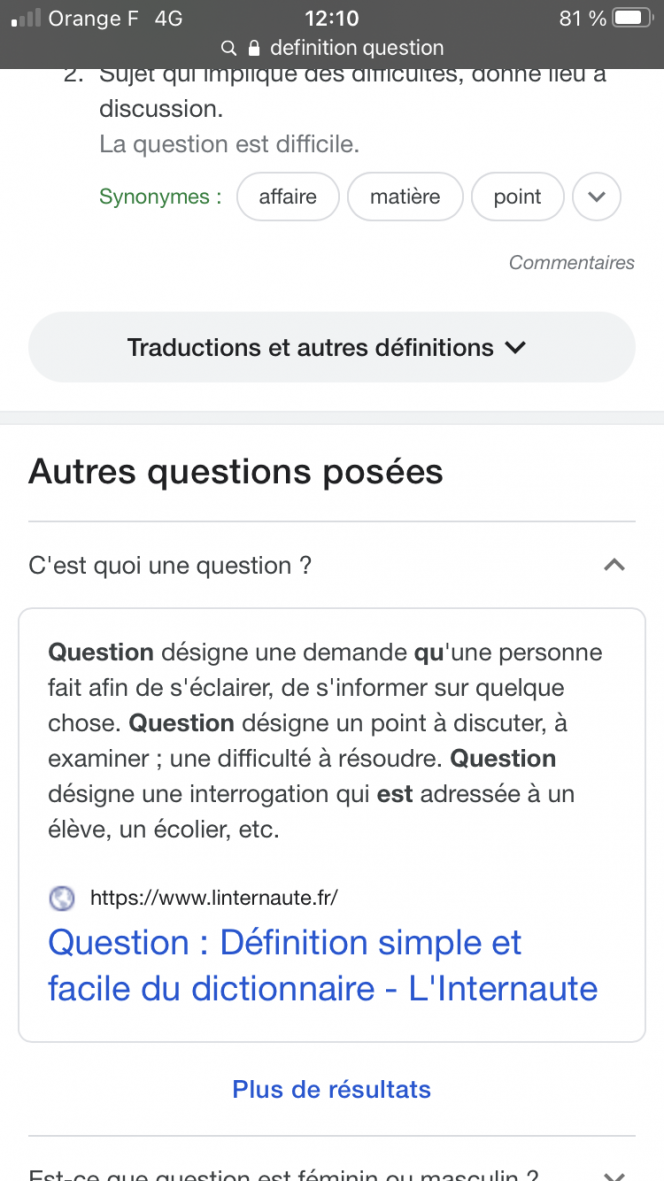Expand the question about féminin ou masculin
This screenshot has height=1181, width=664.
coord(332,1170)
